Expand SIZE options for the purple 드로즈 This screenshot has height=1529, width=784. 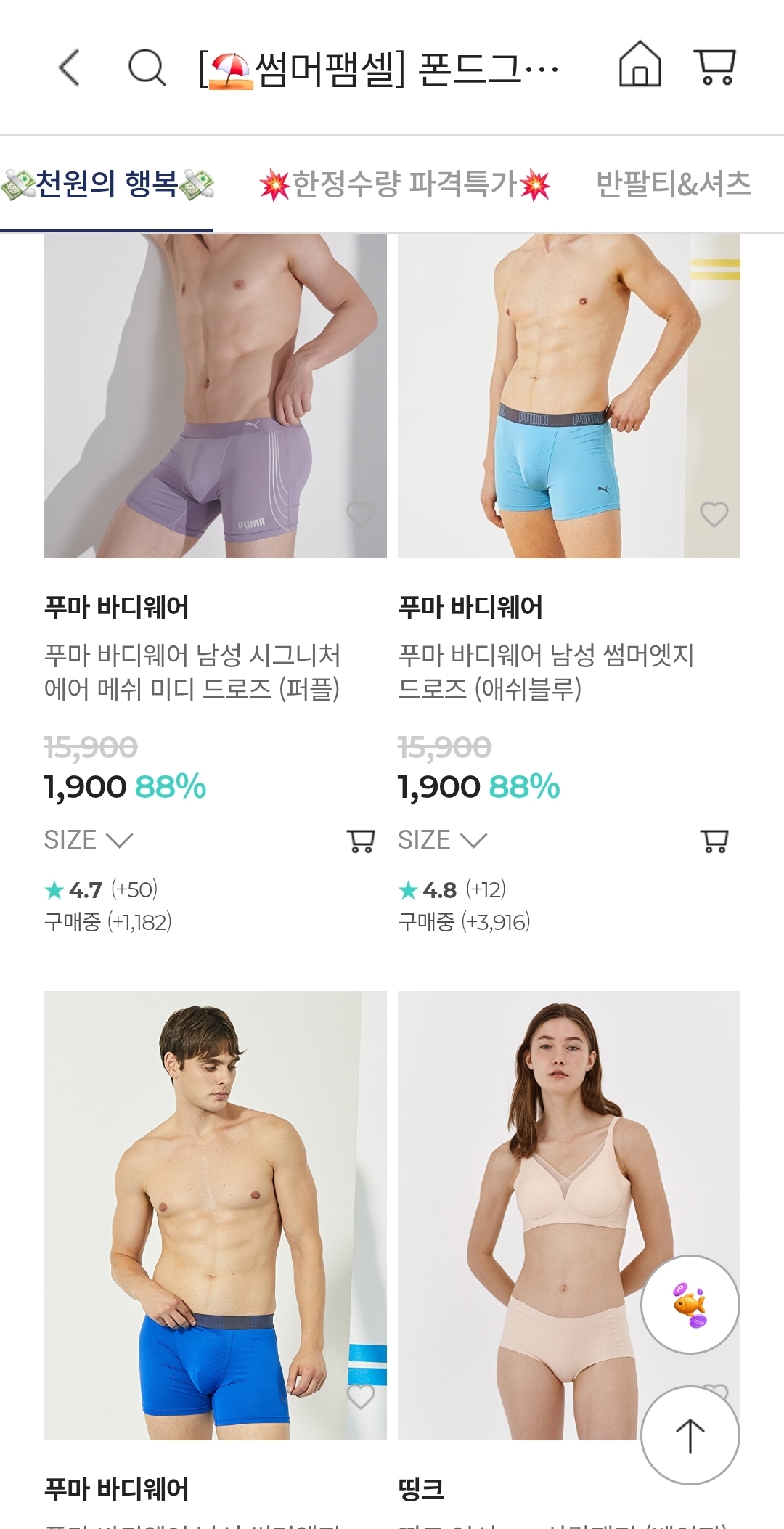click(x=89, y=840)
